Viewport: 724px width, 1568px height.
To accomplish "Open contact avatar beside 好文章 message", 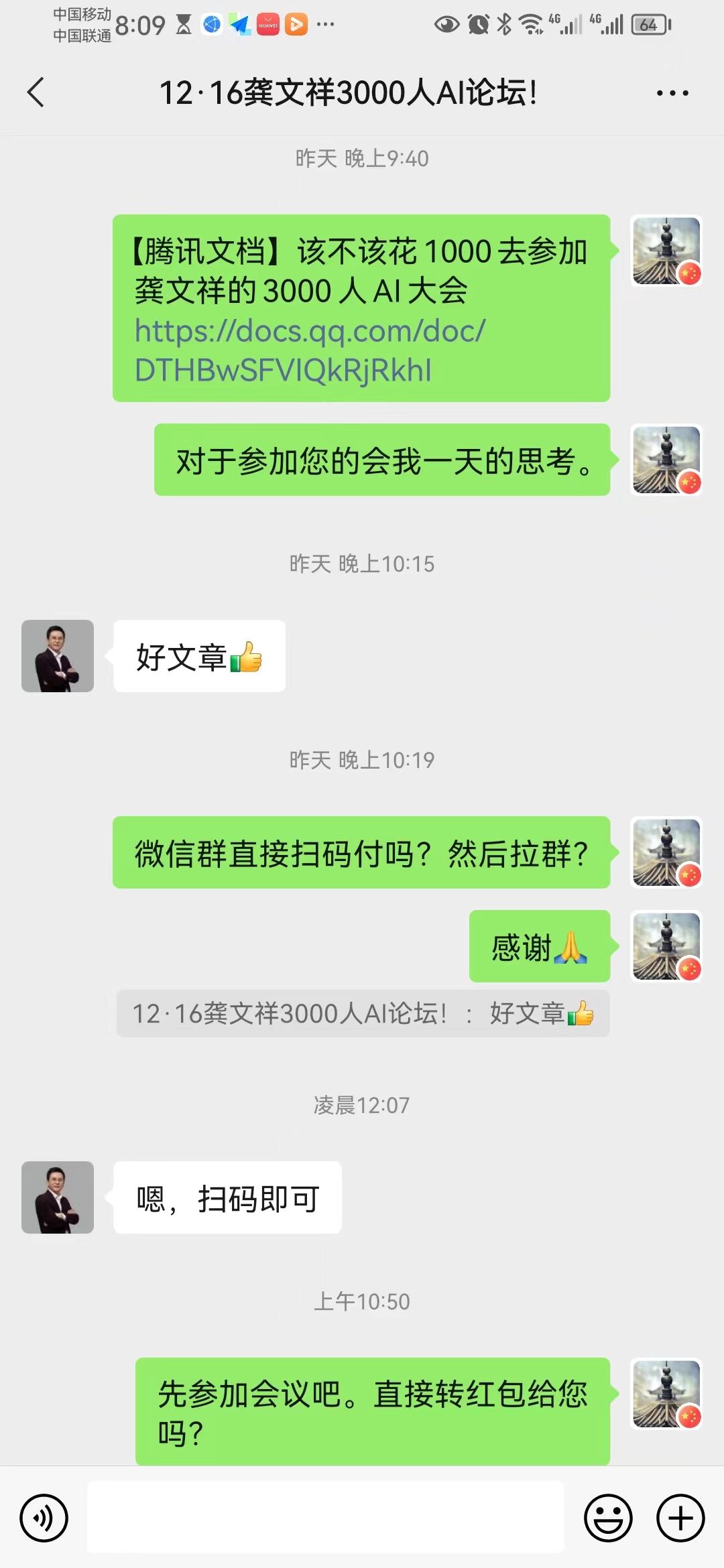I will point(58,656).
